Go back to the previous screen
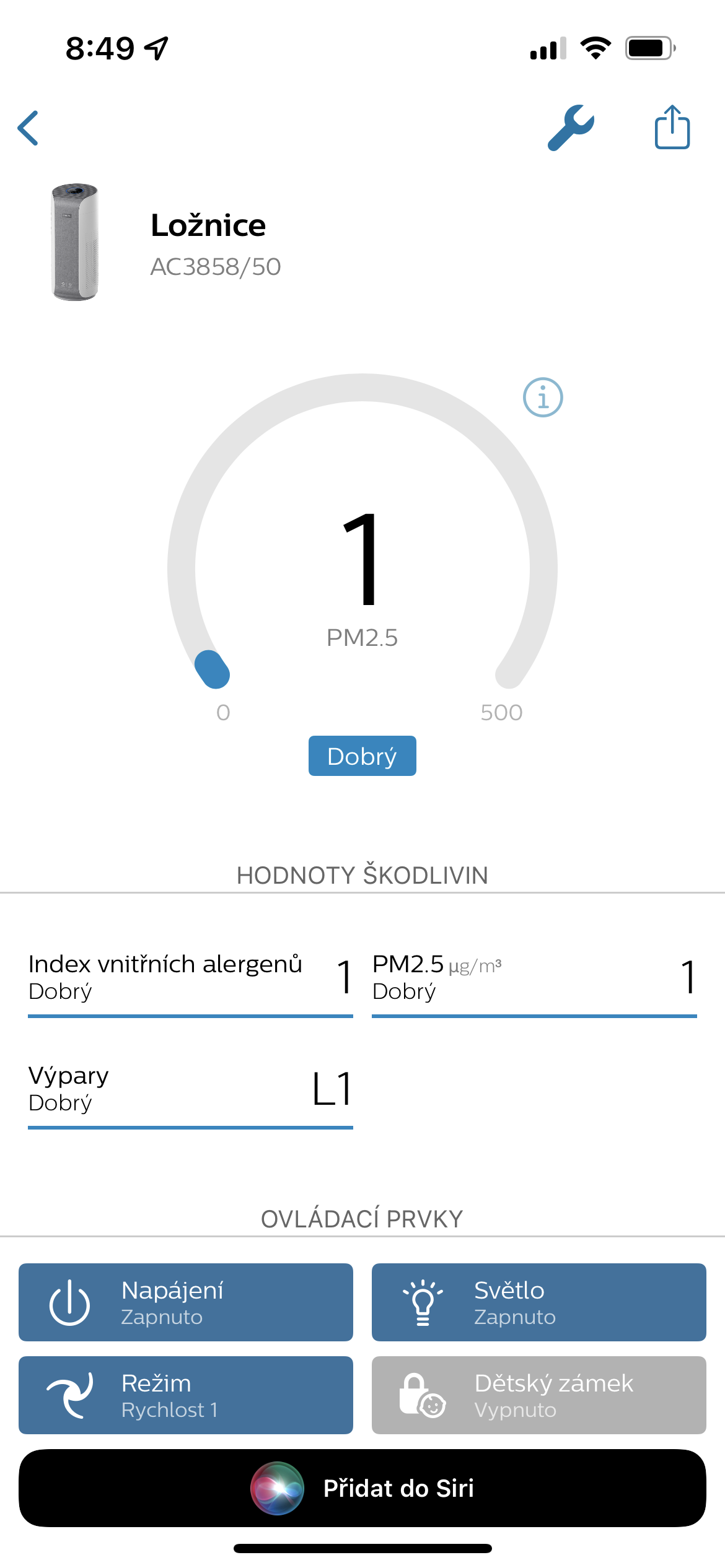 click(29, 128)
